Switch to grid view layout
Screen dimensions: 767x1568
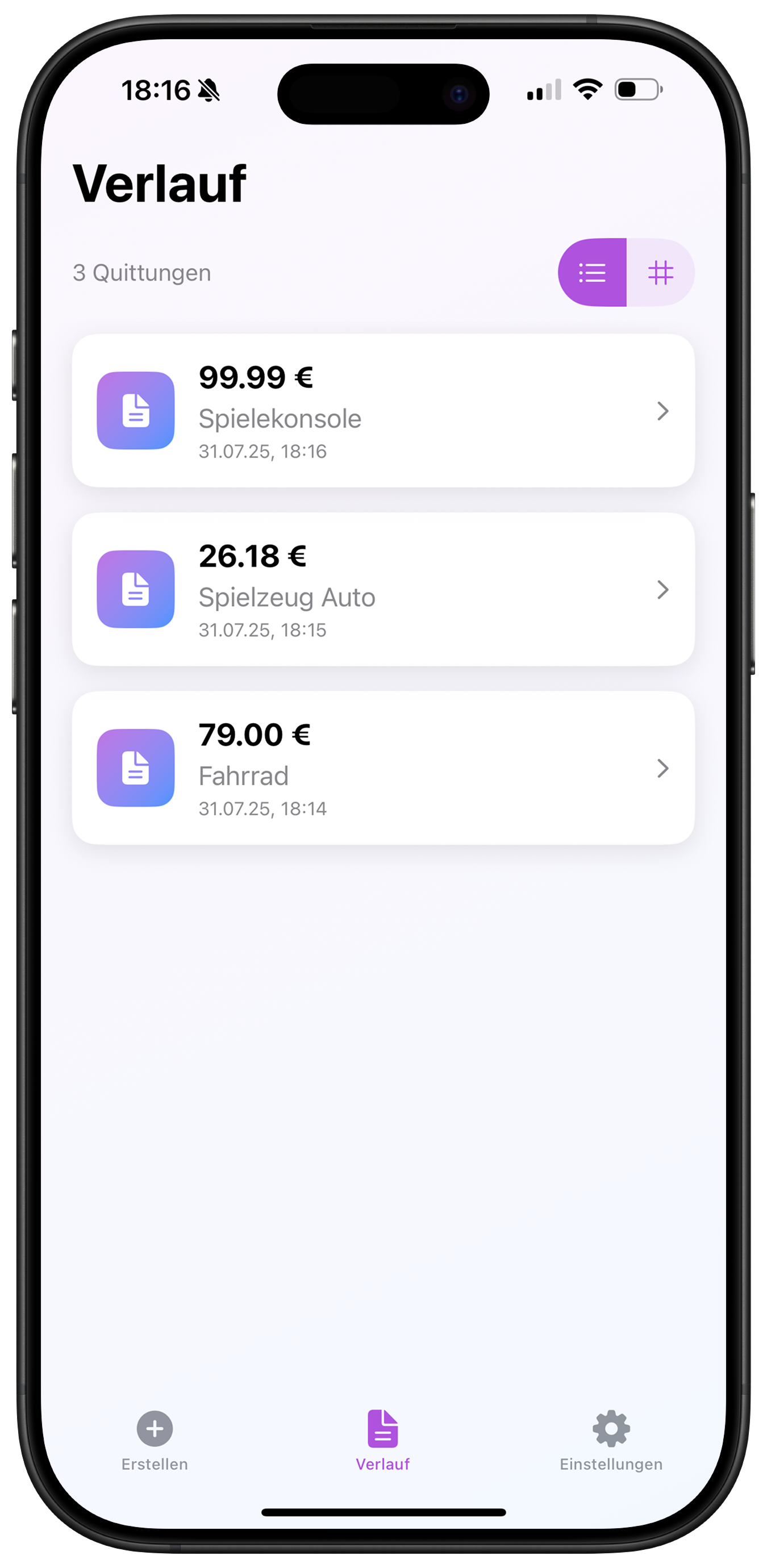click(x=660, y=272)
